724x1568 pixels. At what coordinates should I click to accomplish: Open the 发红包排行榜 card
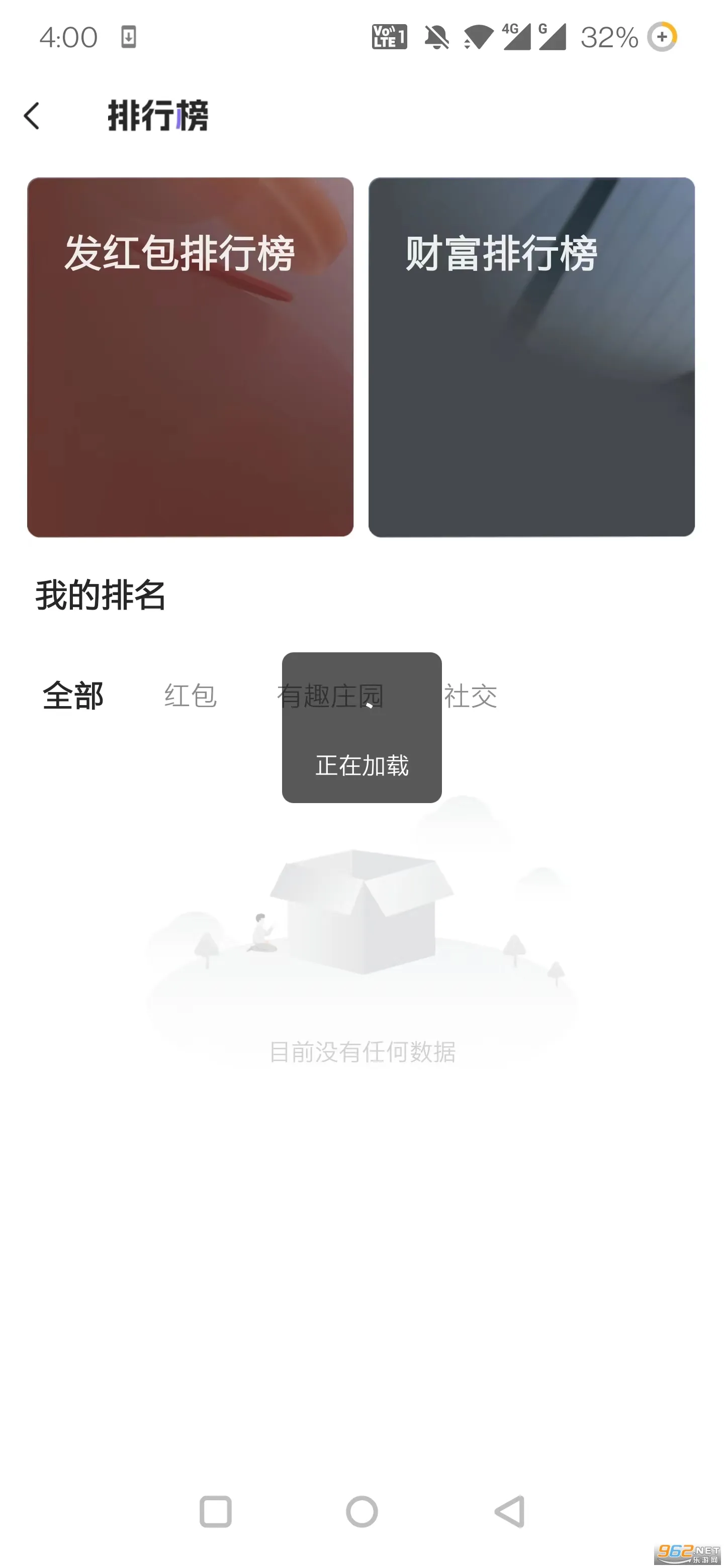[190, 356]
